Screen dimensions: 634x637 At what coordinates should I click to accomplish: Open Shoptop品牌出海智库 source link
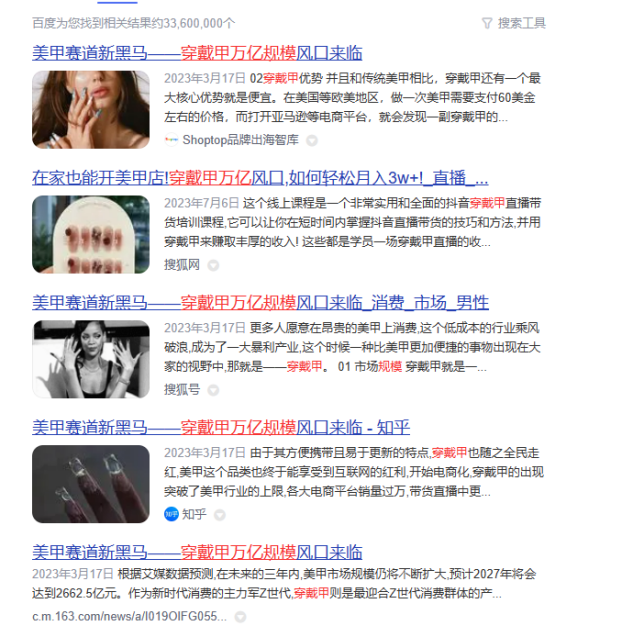[x=240, y=140]
